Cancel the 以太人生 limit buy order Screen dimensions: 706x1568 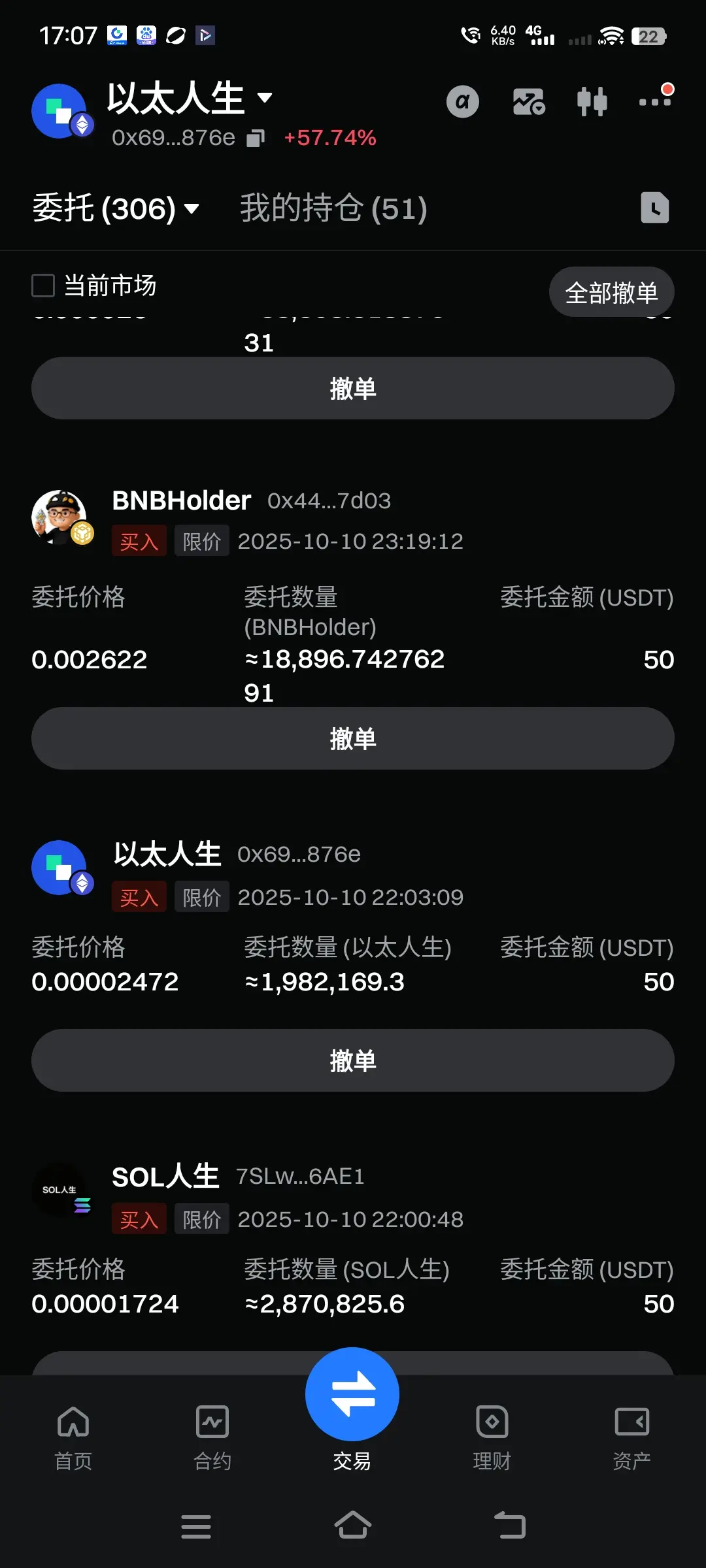(x=353, y=1060)
